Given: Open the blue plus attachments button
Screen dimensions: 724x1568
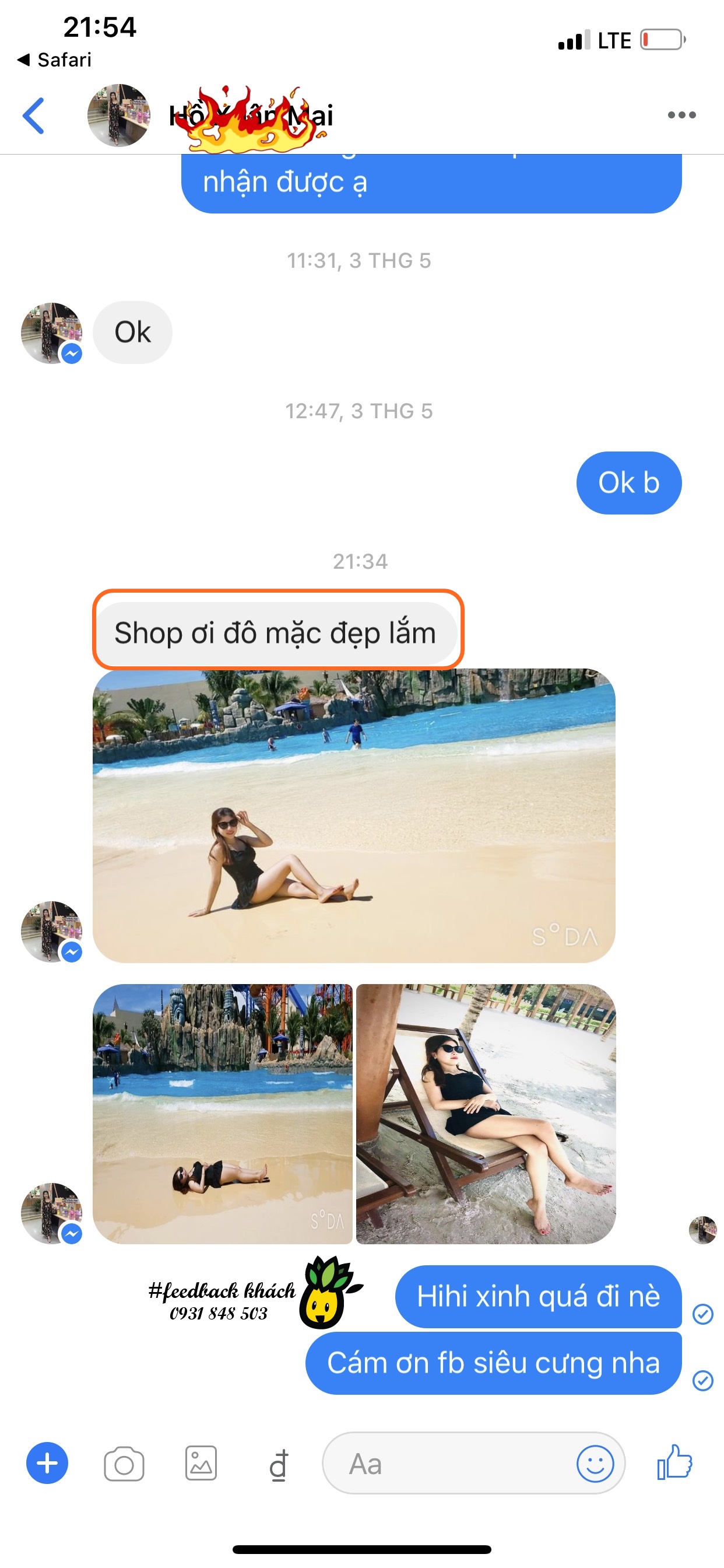Looking at the screenshot, I should pyautogui.click(x=47, y=1462).
